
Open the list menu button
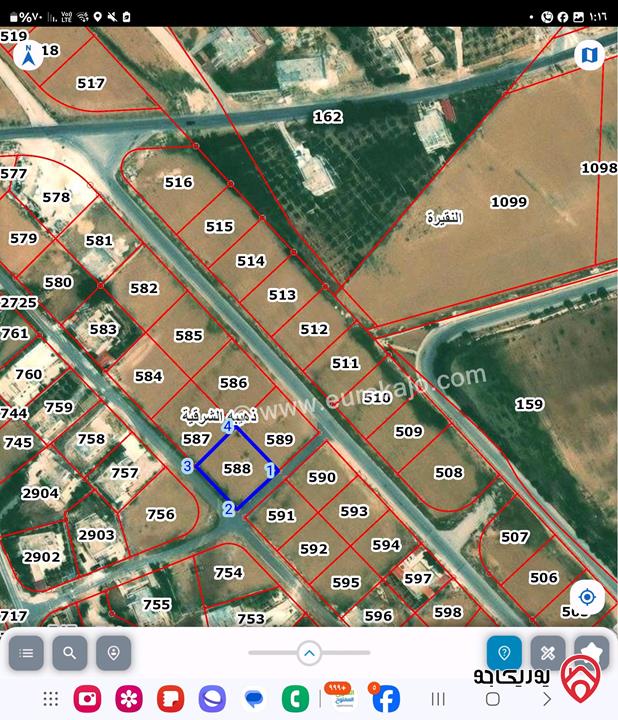tap(26, 653)
